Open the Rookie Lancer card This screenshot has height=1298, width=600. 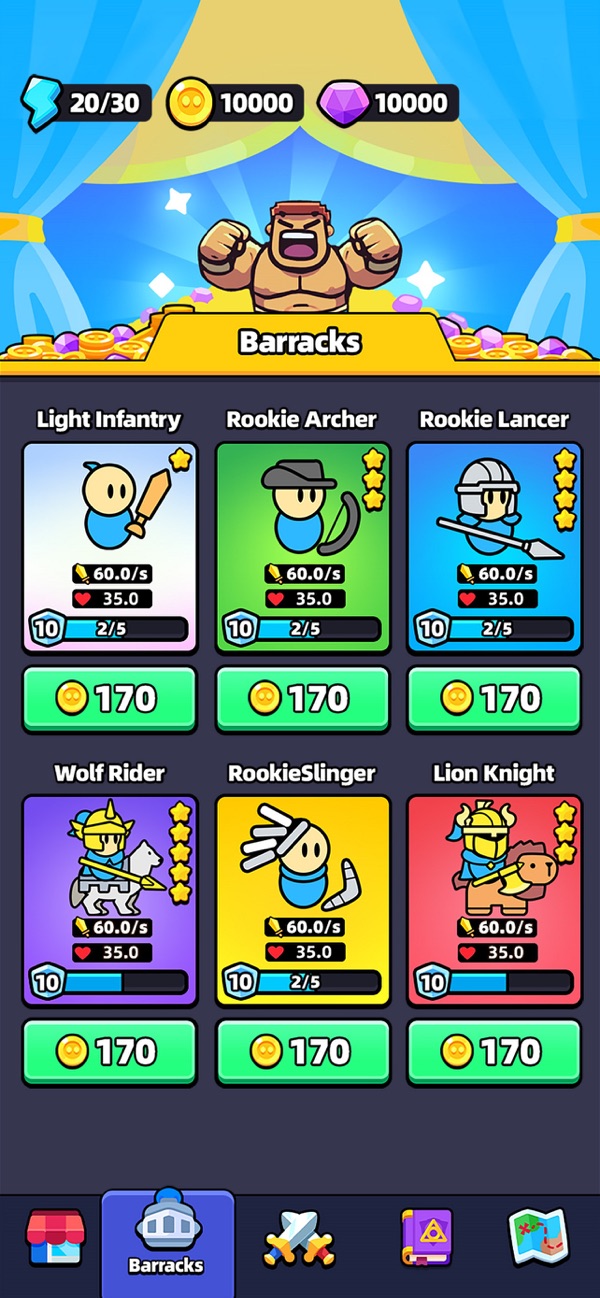click(x=494, y=547)
